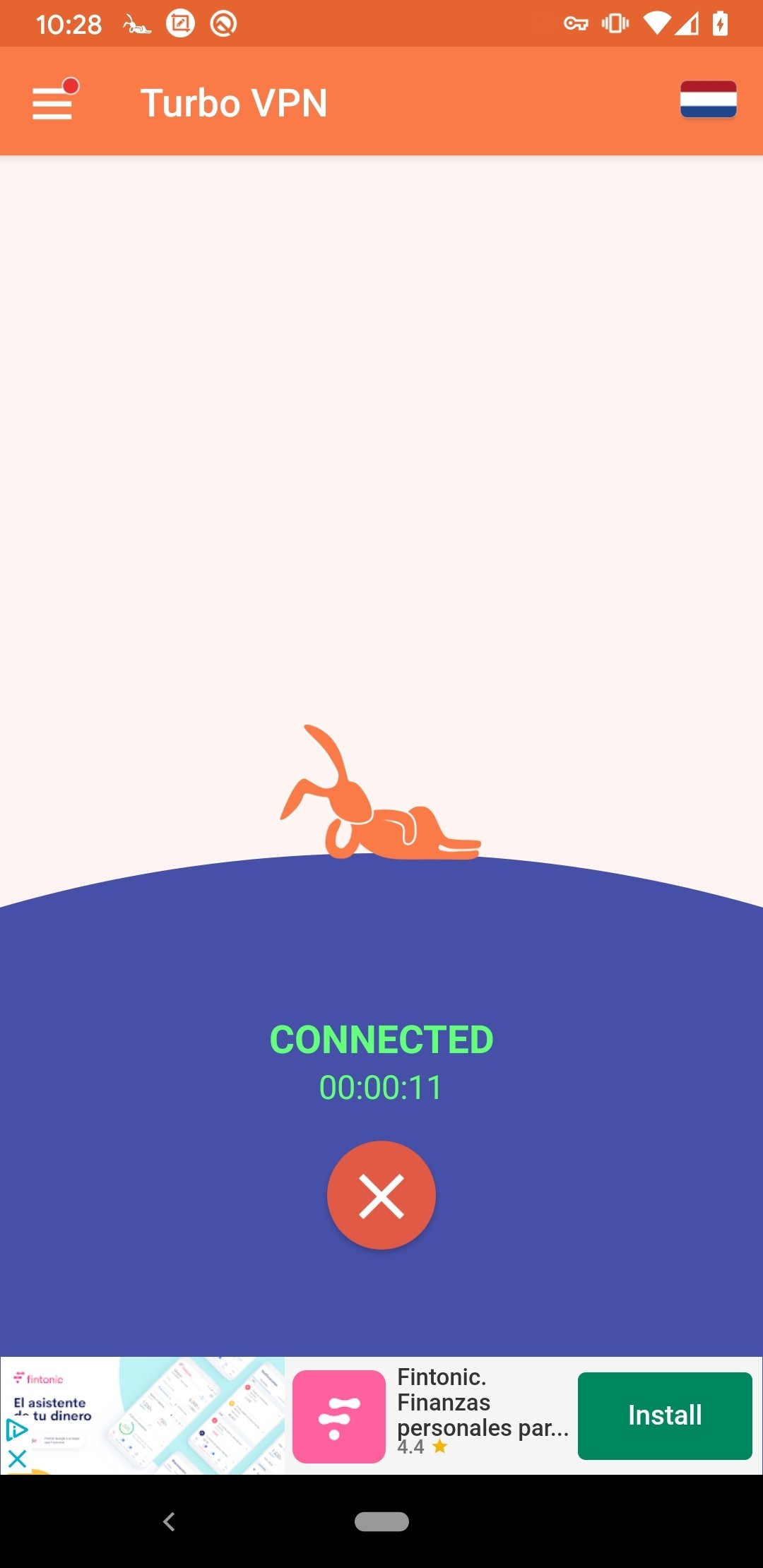
Task: Close the ad banner with the X icon
Action: [17, 1459]
